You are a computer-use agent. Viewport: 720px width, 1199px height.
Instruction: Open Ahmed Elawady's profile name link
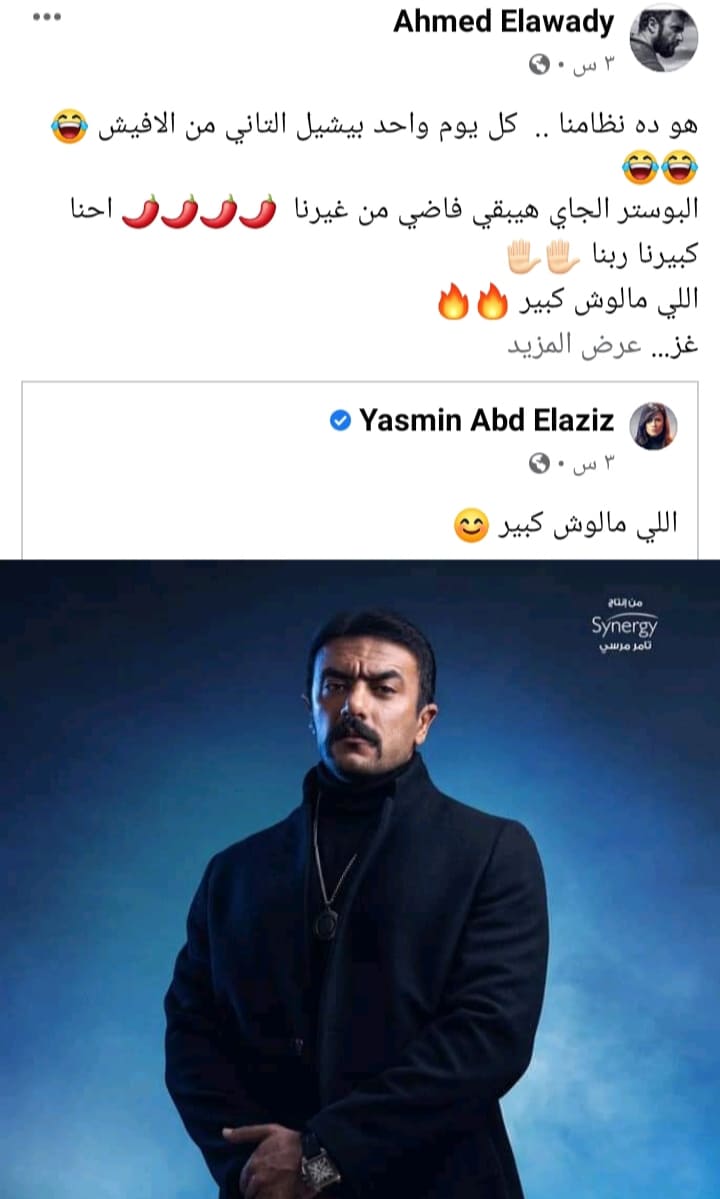coord(506,21)
